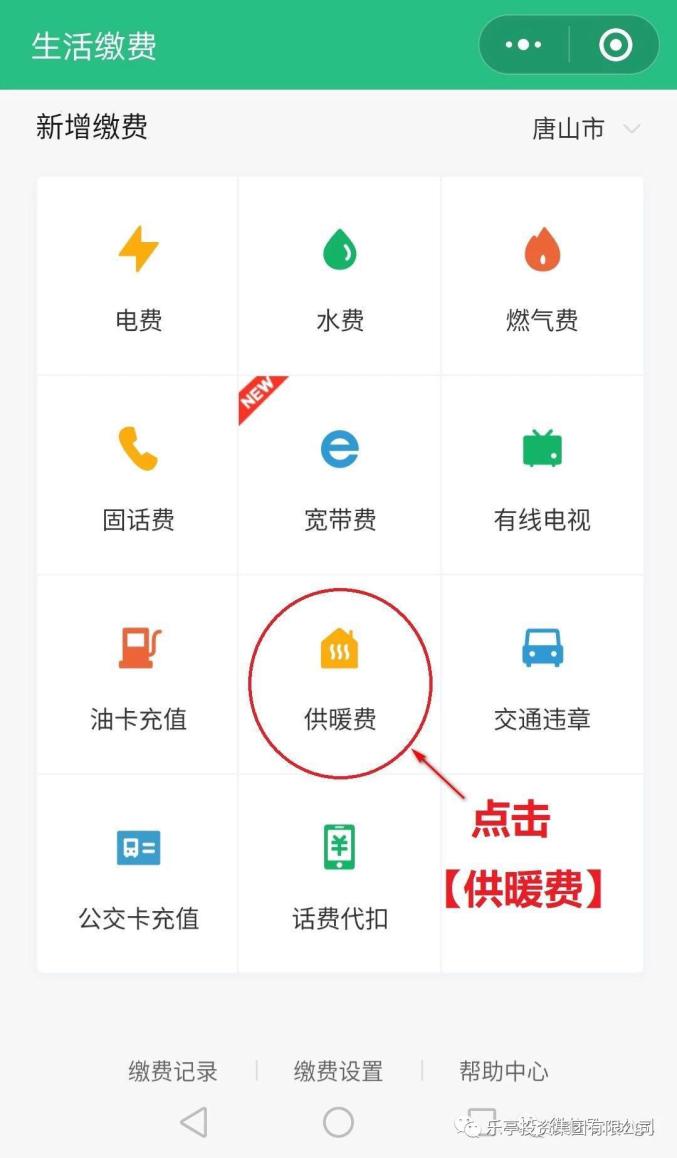Go to 帮助中心 help center
The width and height of the screenshot is (677, 1158).
point(503,1071)
